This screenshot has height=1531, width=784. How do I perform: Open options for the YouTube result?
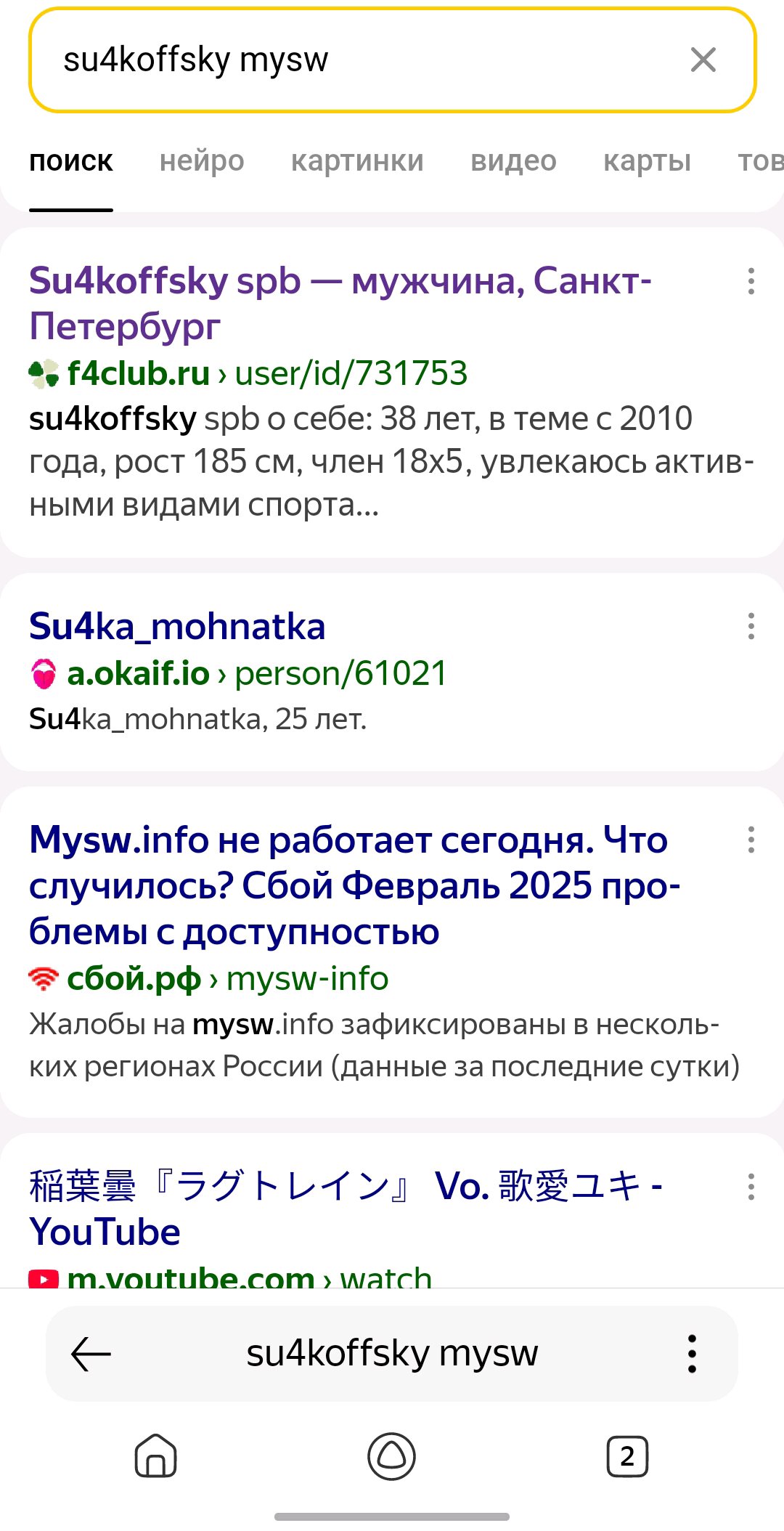pos(751,1187)
